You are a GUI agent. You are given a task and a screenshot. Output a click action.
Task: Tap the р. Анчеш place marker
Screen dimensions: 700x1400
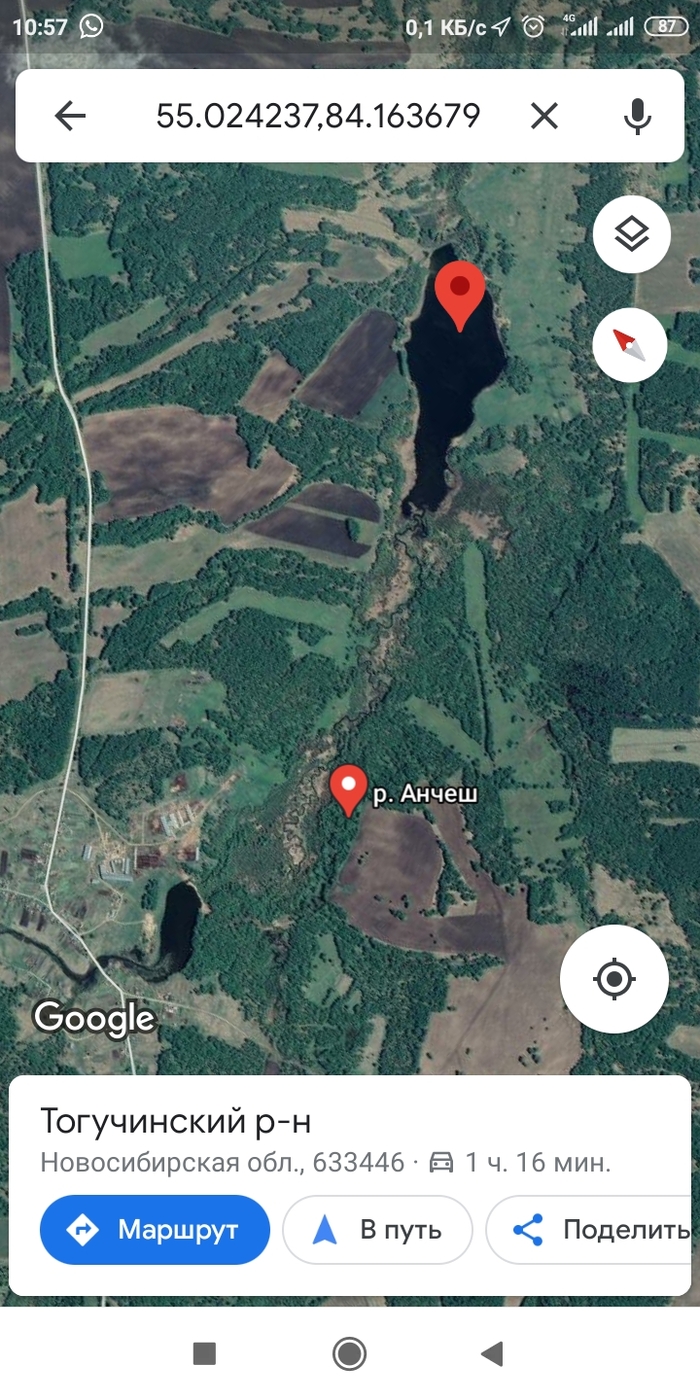(348, 788)
